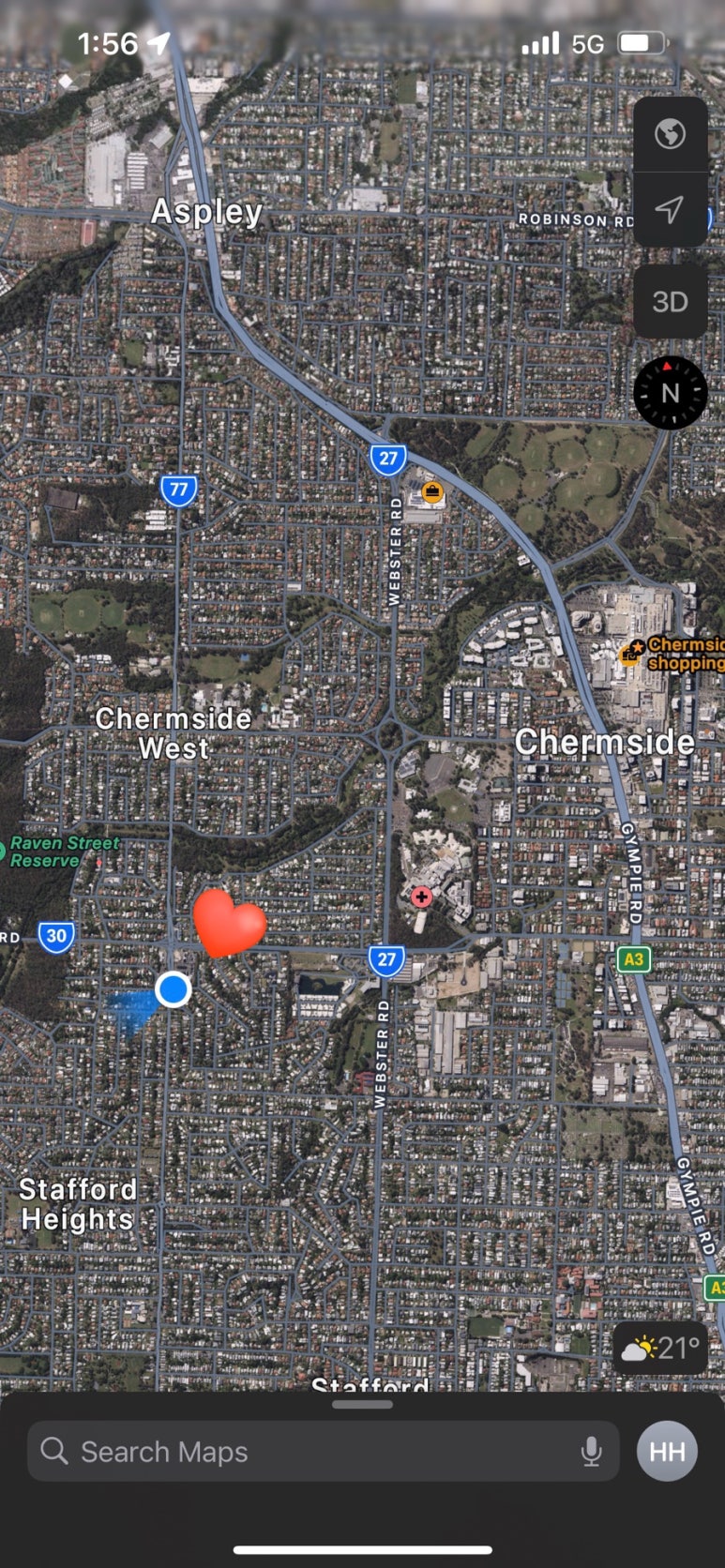Tap the compass to reset north

tap(670, 392)
